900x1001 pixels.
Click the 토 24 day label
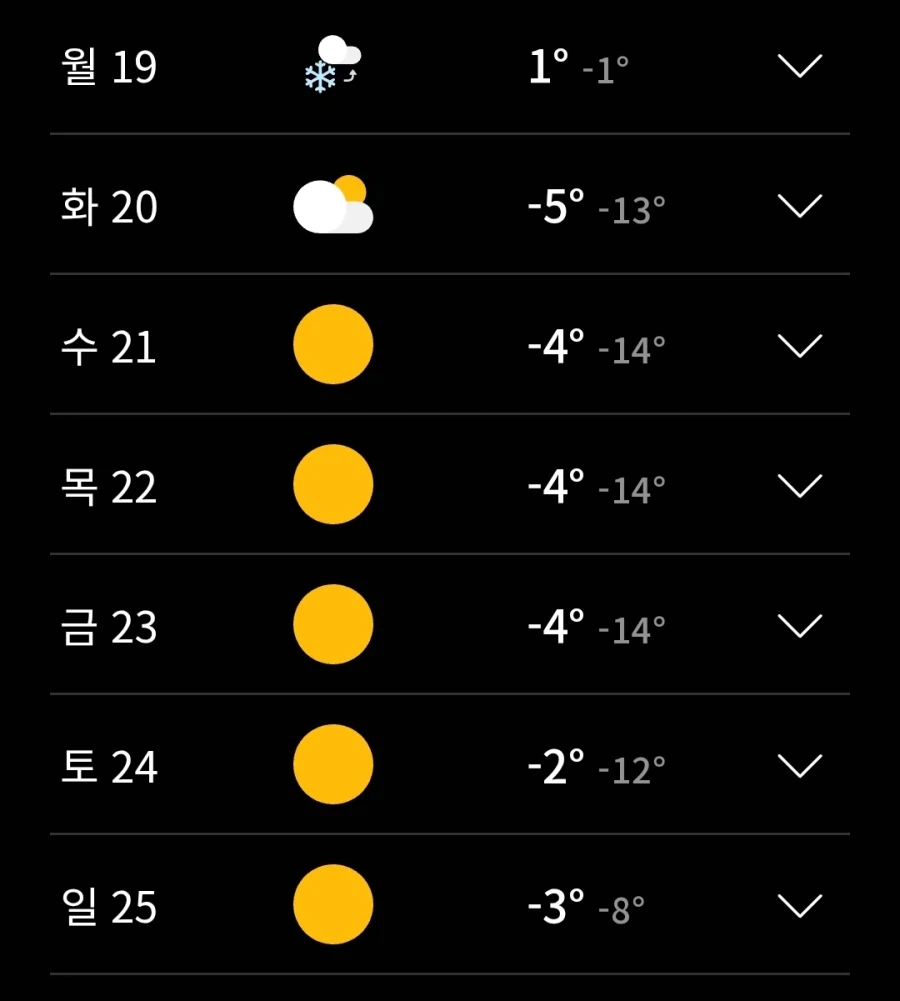click(x=108, y=768)
